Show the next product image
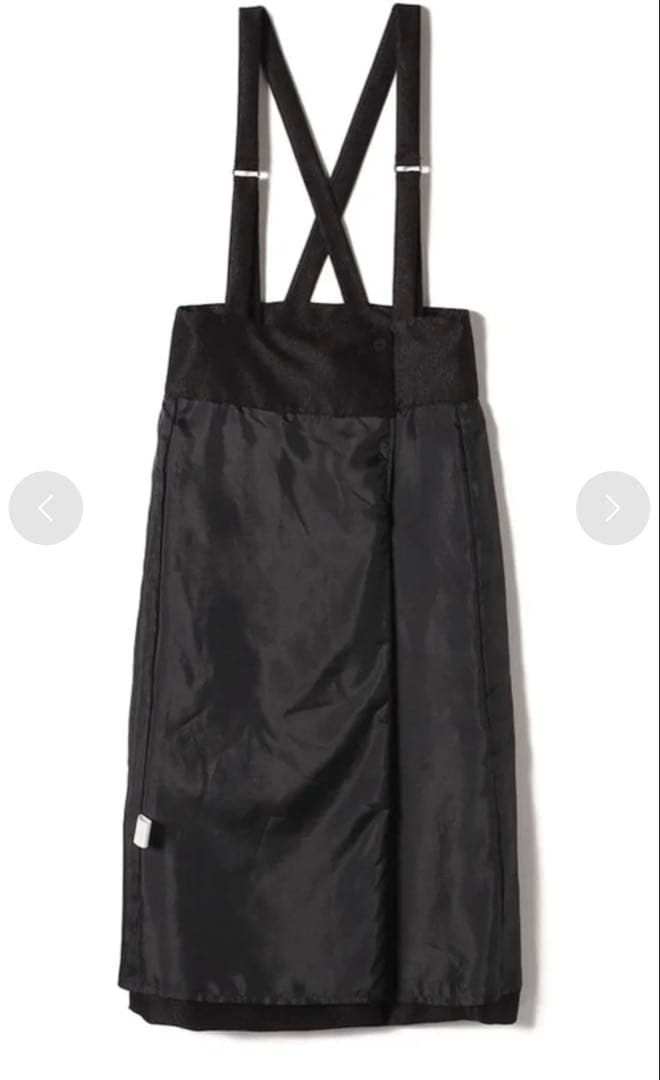The width and height of the screenshot is (660, 1080). pyautogui.click(x=612, y=508)
